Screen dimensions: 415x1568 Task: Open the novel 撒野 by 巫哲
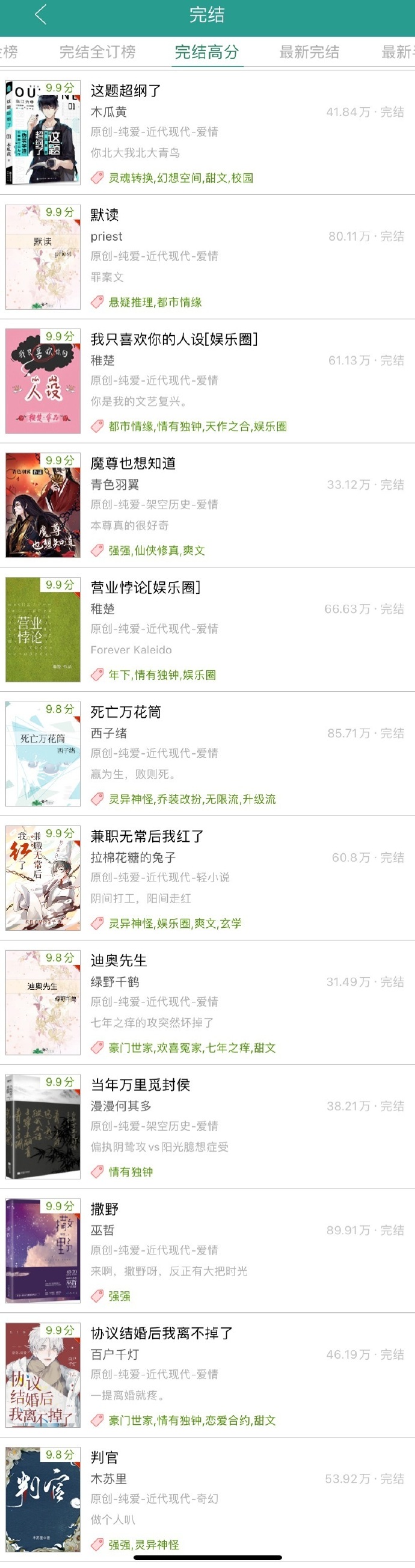(x=105, y=1208)
